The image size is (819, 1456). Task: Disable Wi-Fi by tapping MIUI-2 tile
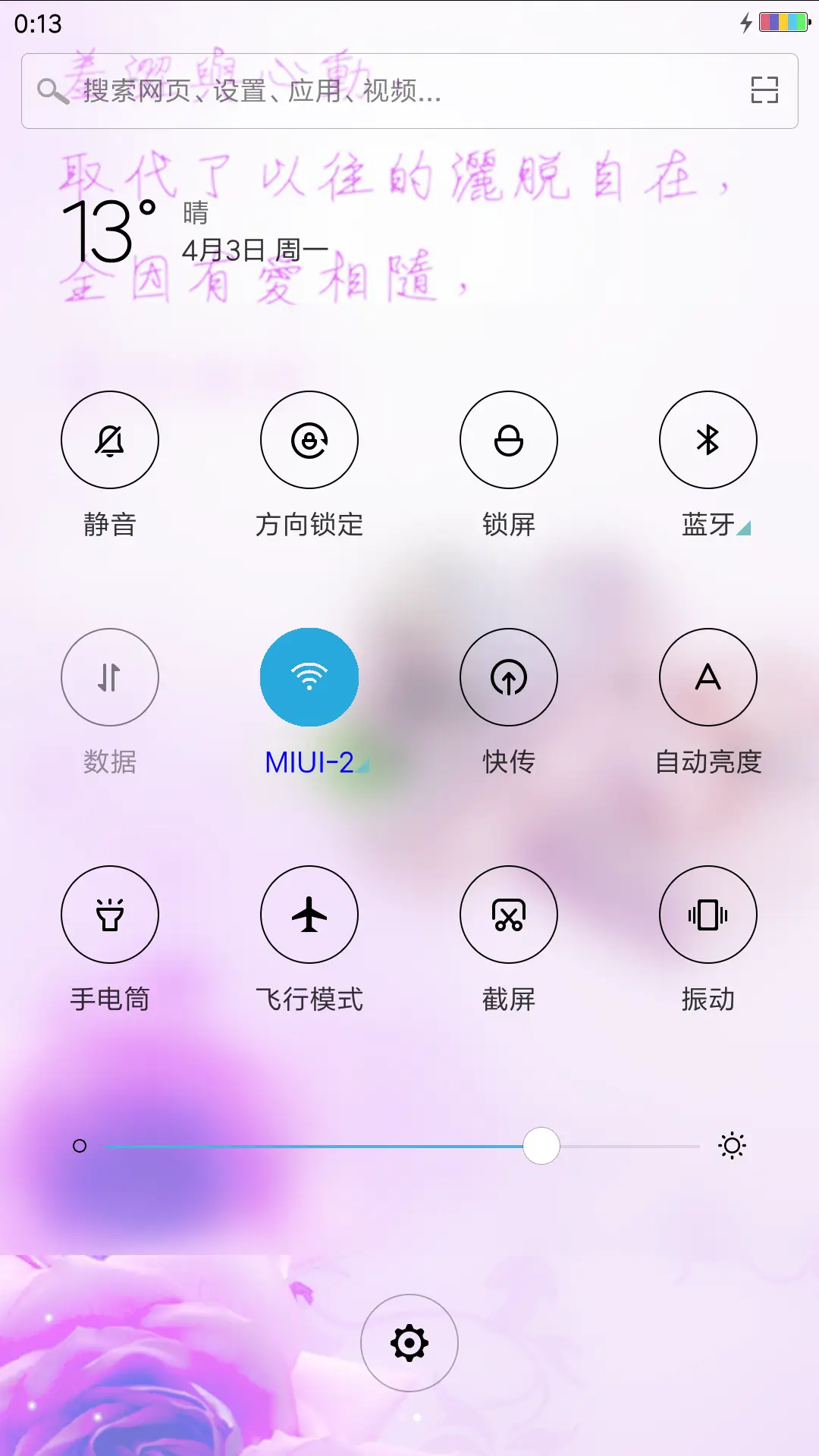309,677
